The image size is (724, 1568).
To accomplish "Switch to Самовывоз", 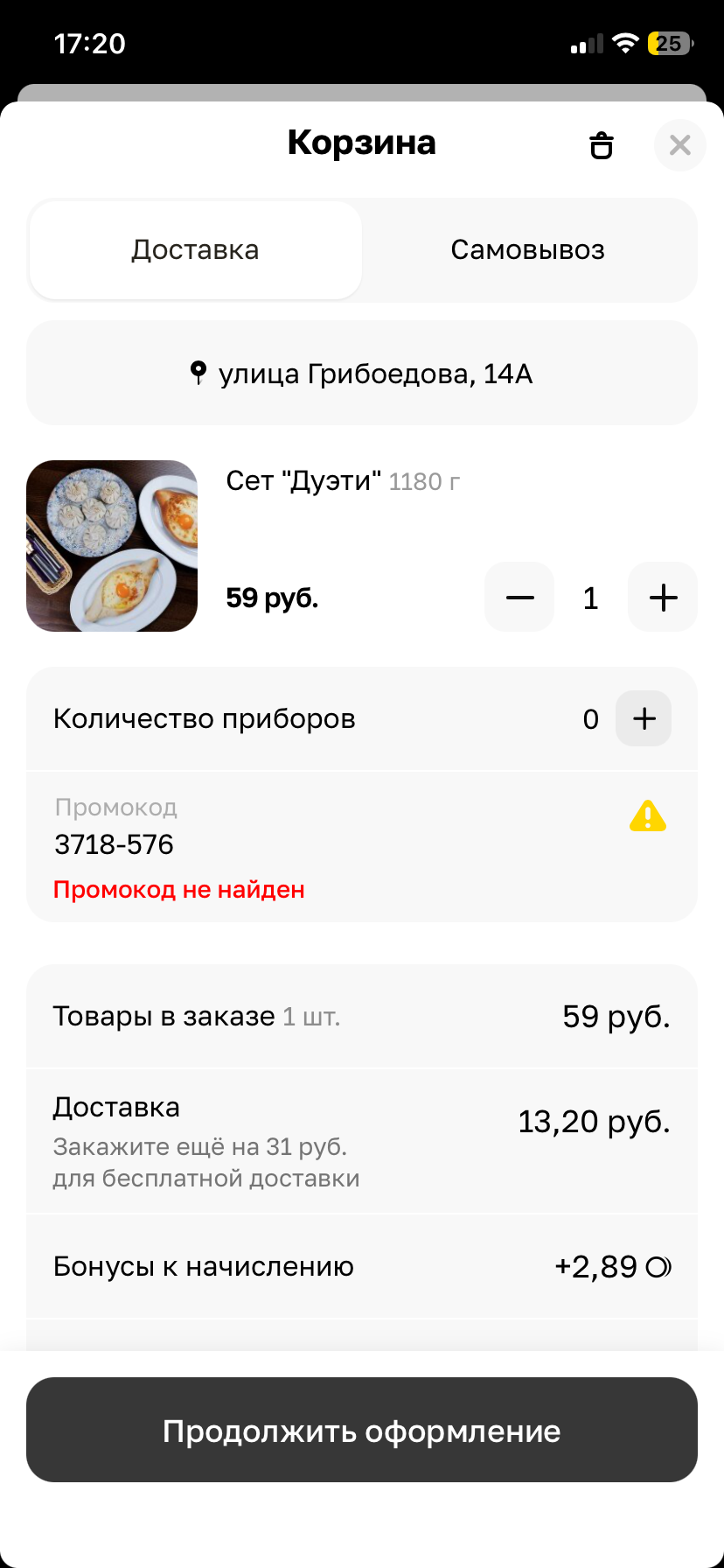I will 527,250.
